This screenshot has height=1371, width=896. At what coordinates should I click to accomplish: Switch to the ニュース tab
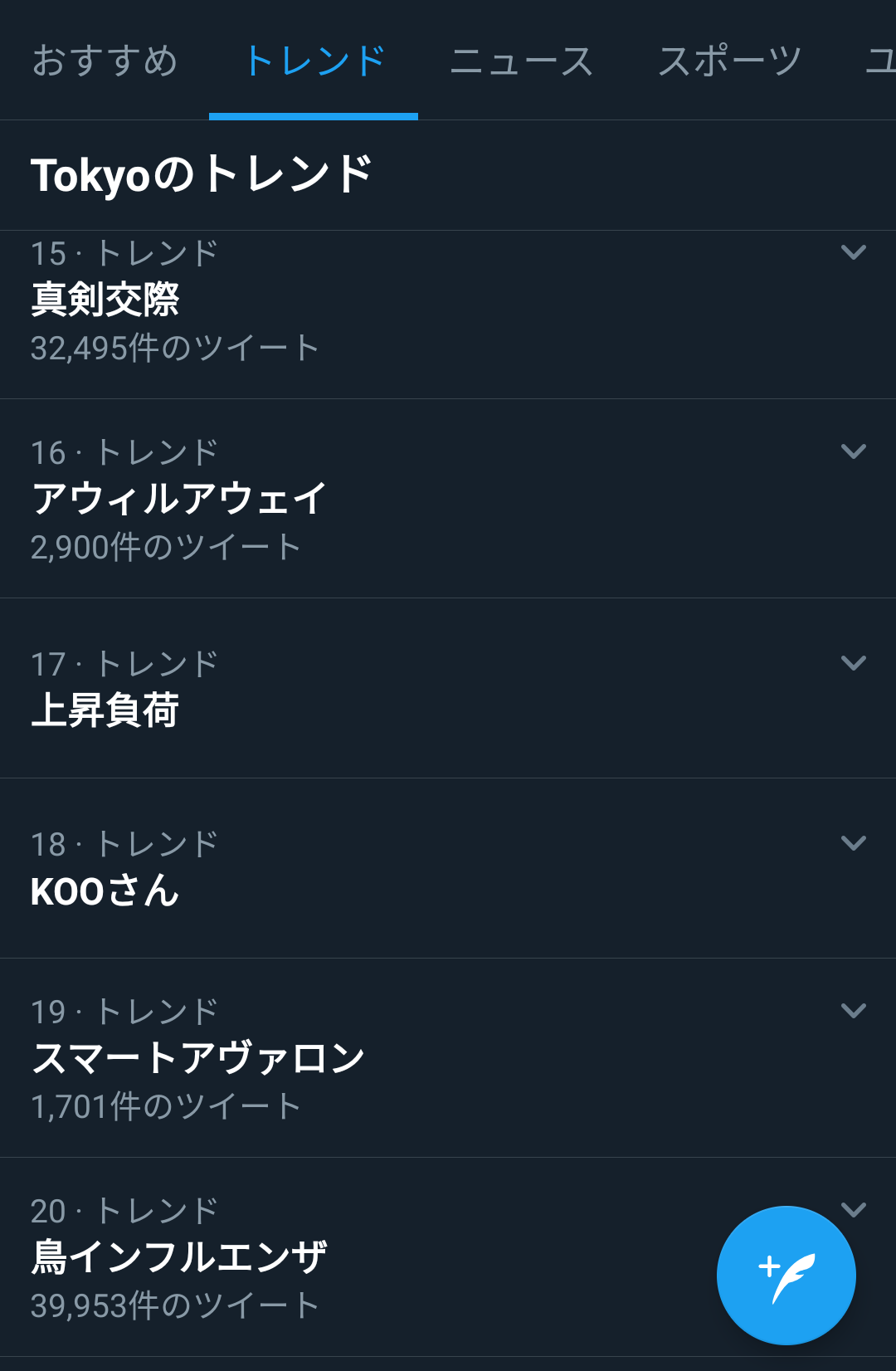(522, 61)
